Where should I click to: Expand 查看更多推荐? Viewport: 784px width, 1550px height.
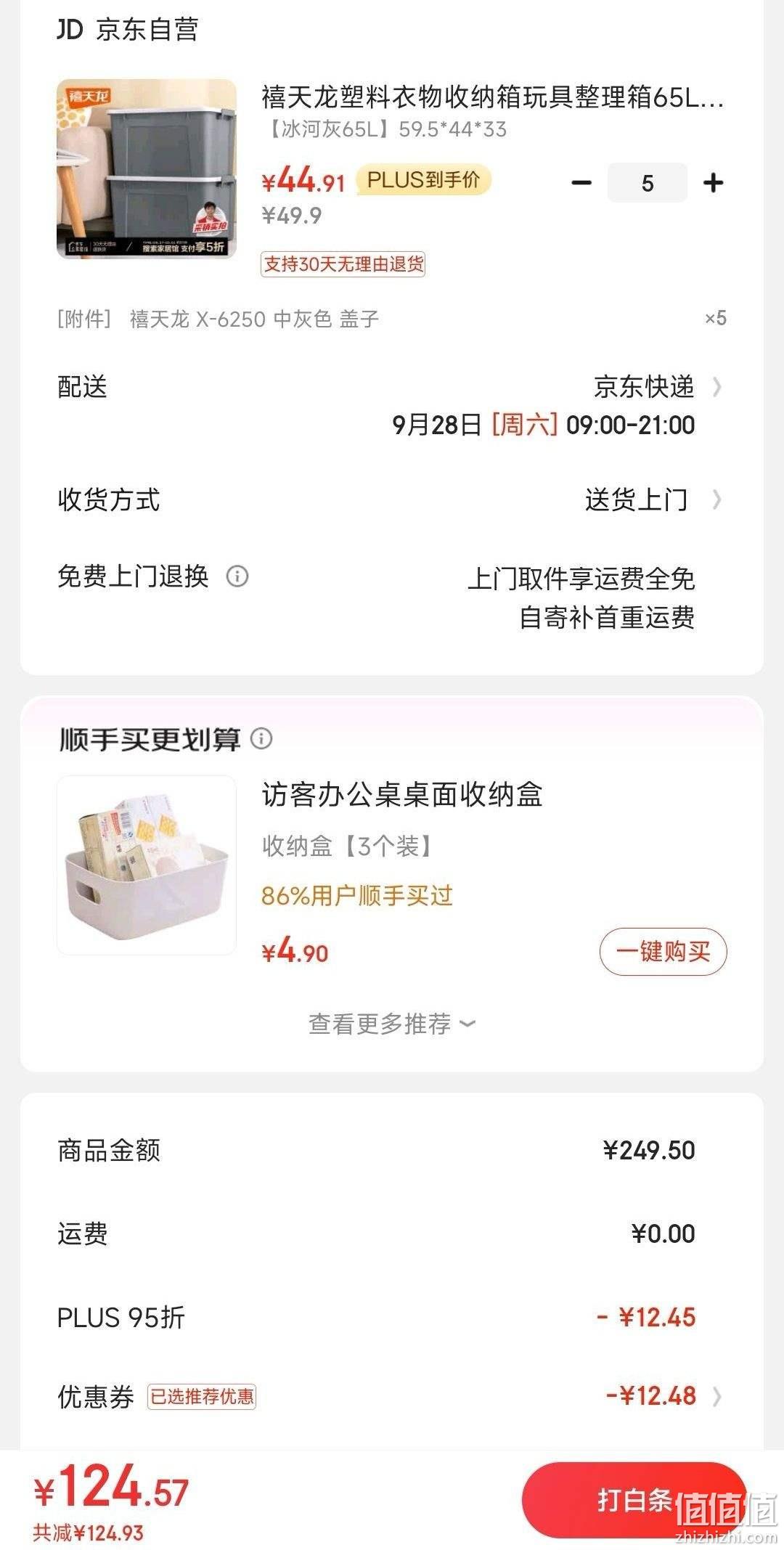pyautogui.click(x=392, y=1024)
